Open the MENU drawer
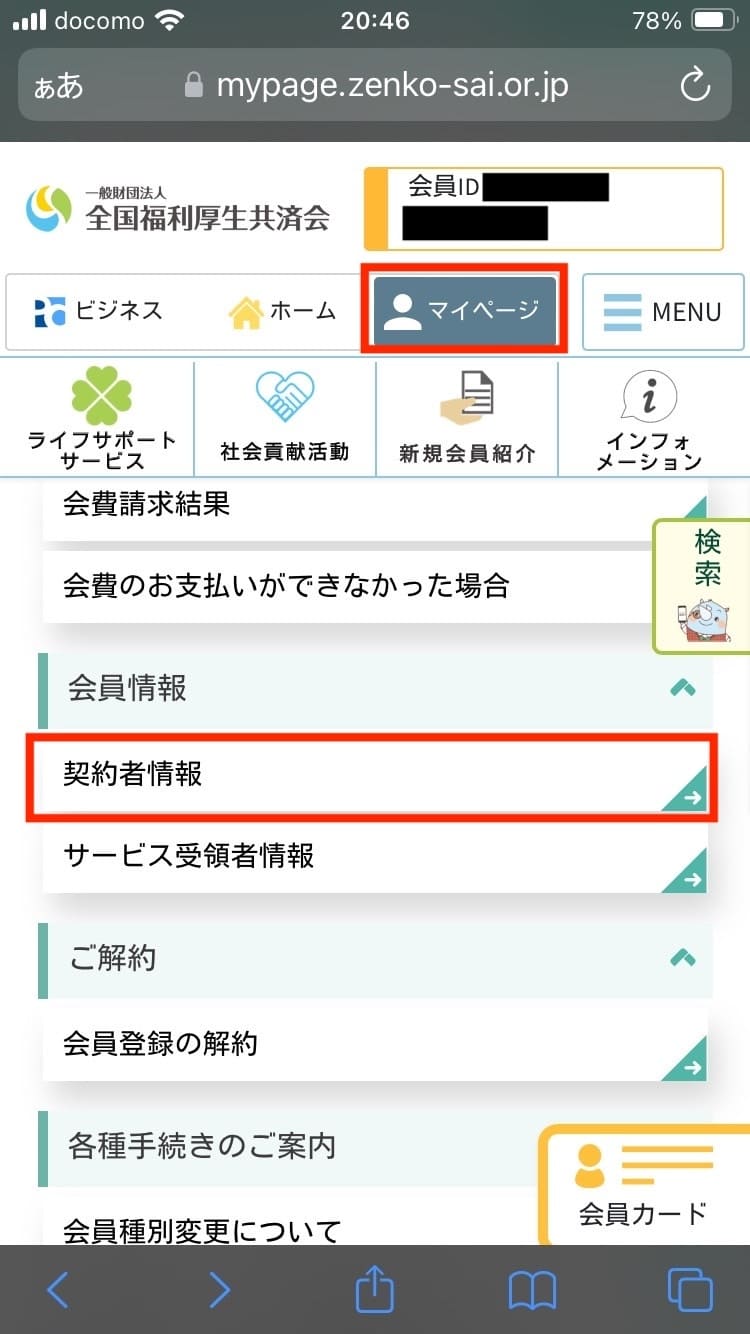This screenshot has height=1334, width=750. tap(663, 312)
